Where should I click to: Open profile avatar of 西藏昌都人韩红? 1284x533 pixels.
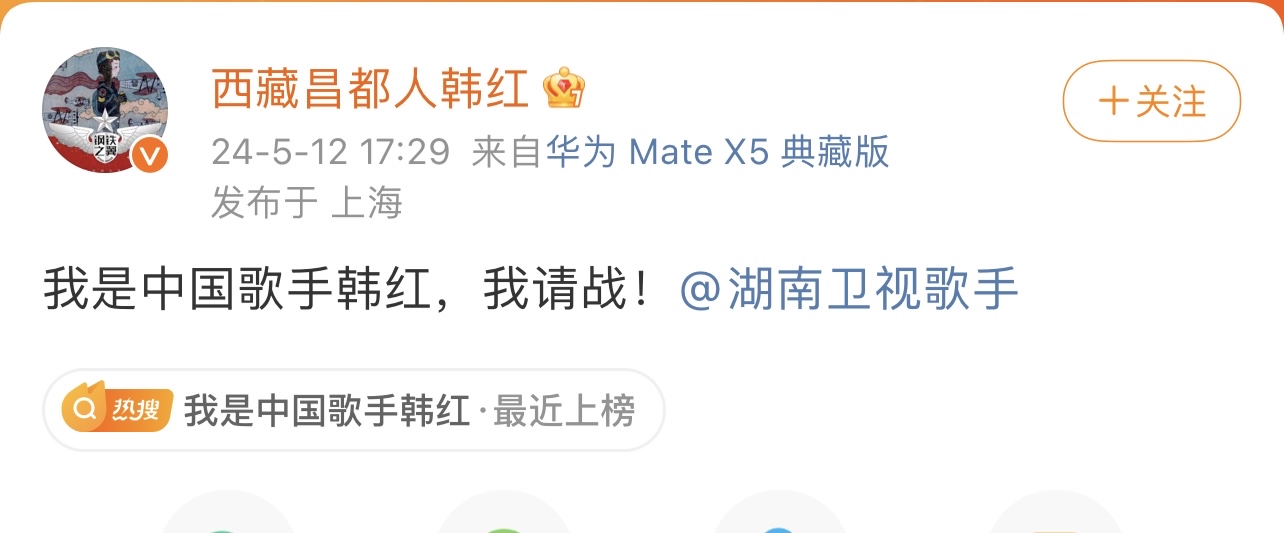pos(104,109)
